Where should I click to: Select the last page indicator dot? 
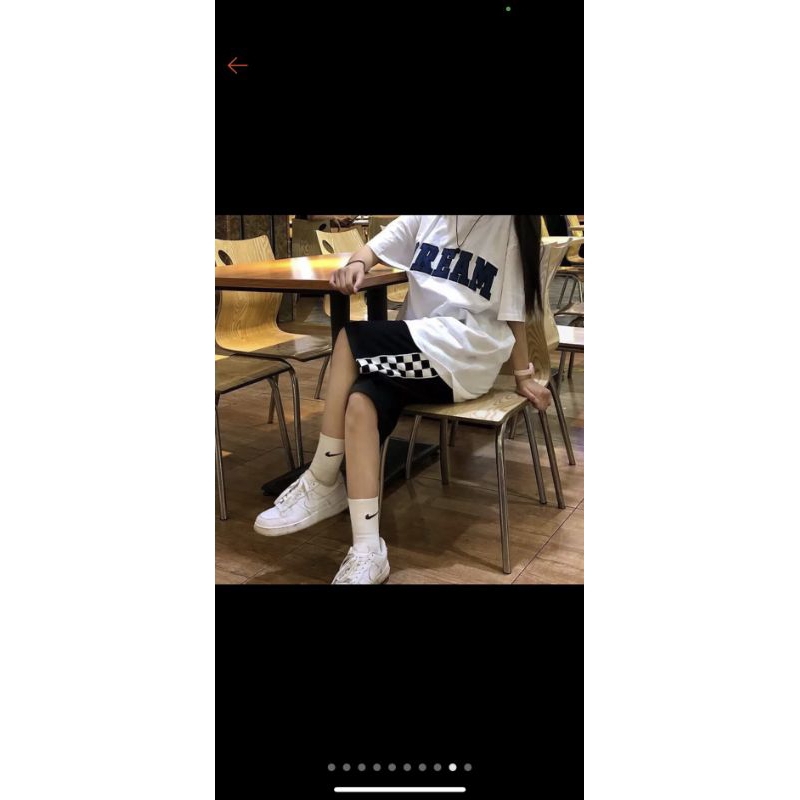(468, 767)
